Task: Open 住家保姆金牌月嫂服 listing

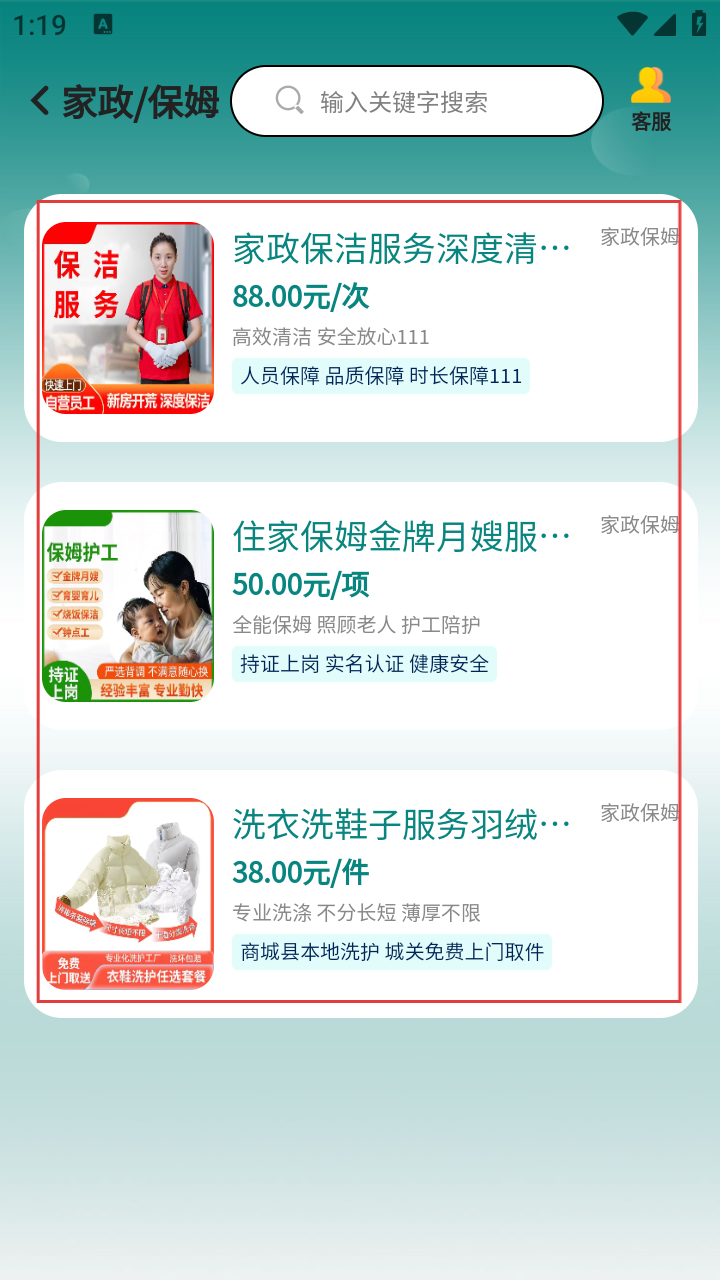Action: tap(400, 538)
